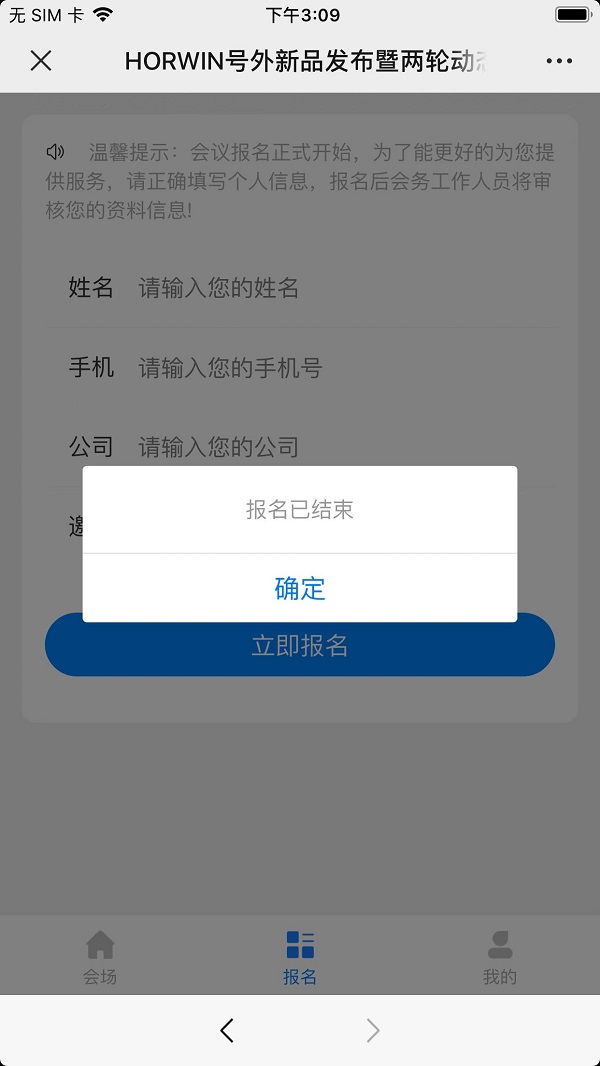Confirm the dialog by tapping 确定
Screen dimensions: 600x1066
pyautogui.click(x=300, y=588)
